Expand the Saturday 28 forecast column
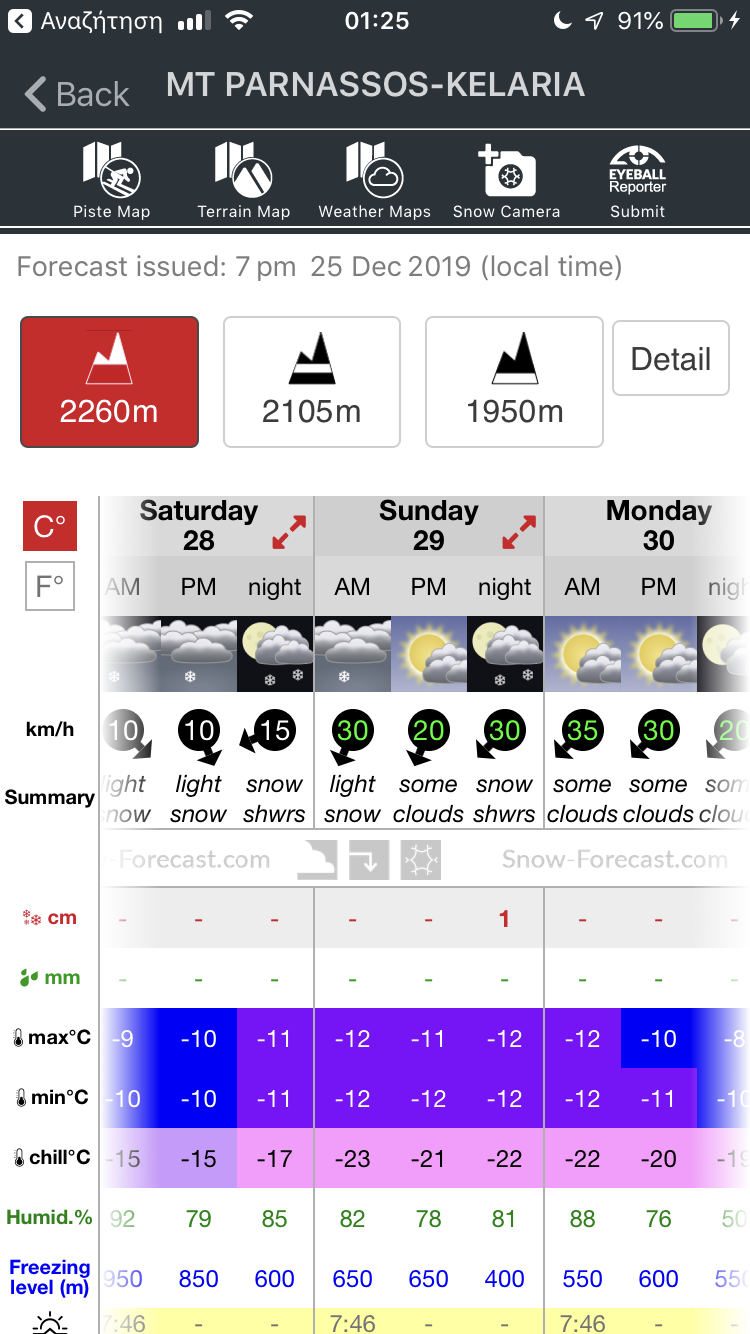 pyautogui.click(x=288, y=532)
